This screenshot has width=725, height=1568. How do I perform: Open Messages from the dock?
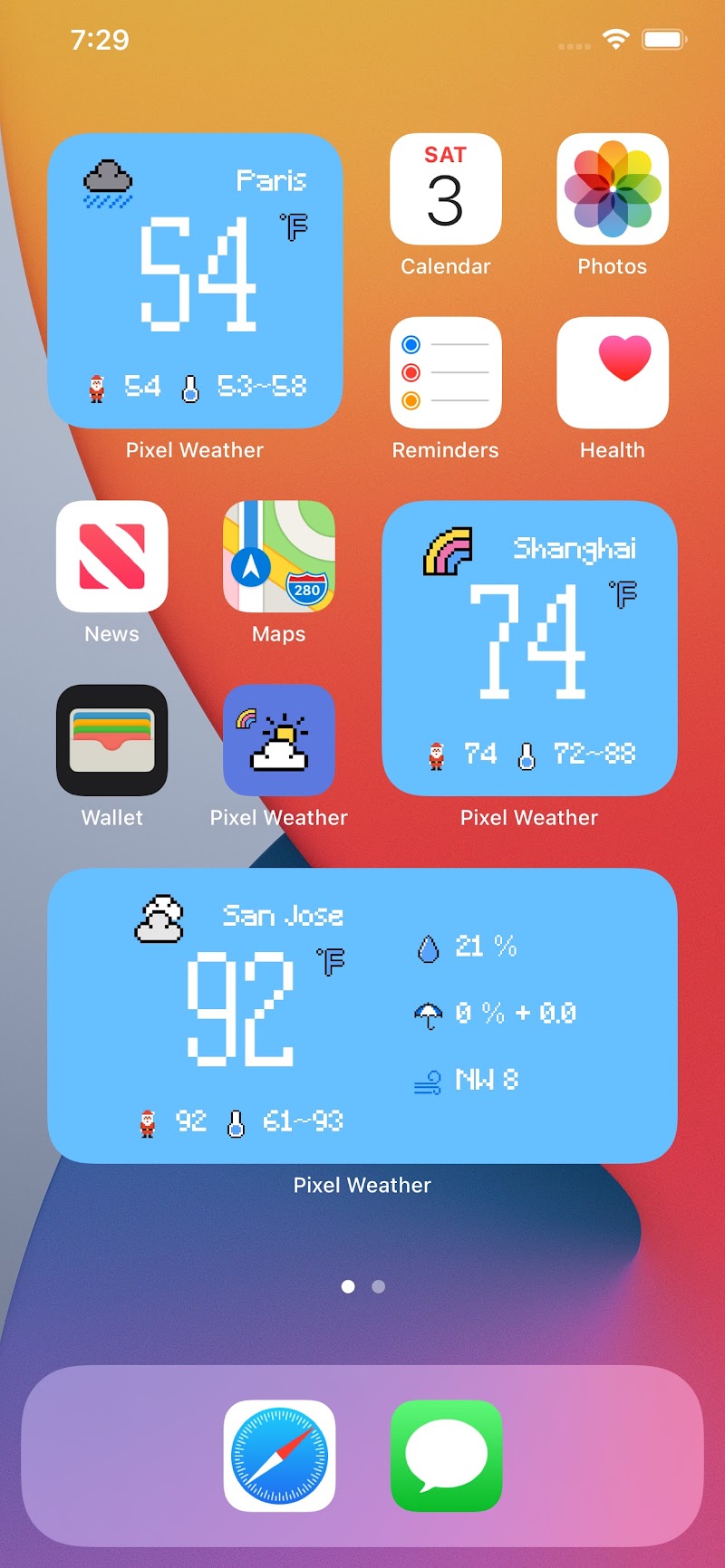click(x=446, y=1456)
